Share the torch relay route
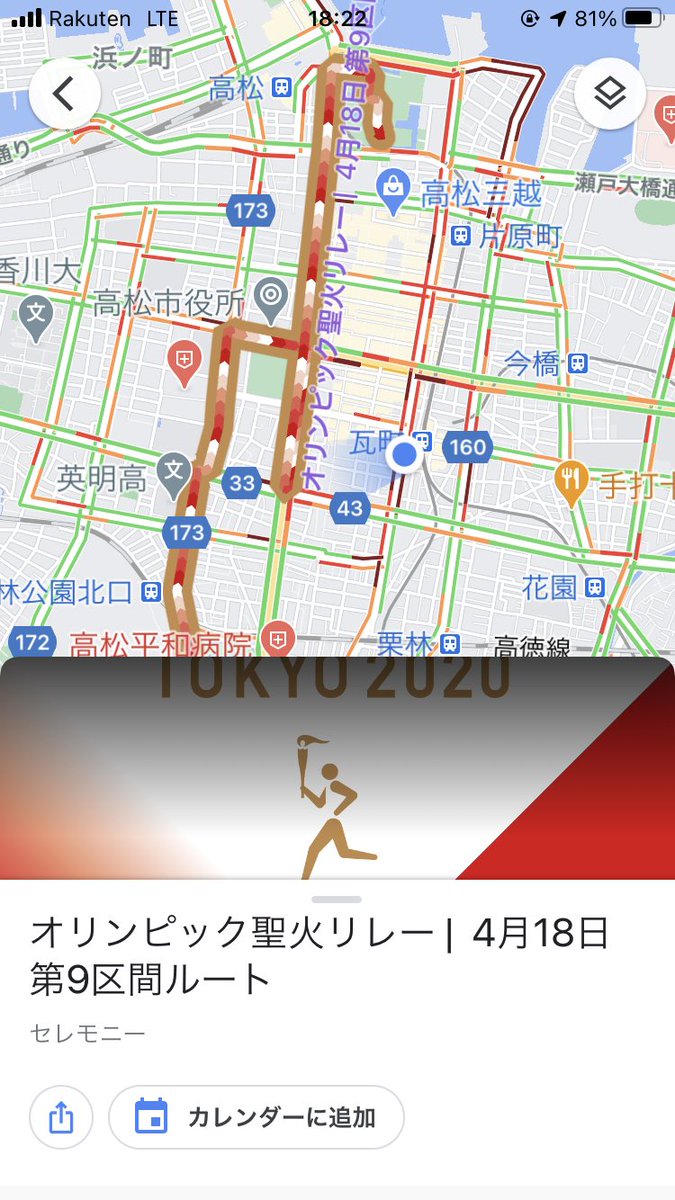Image resolution: width=675 pixels, height=1200 pixels. click(x=61, y=1117)
